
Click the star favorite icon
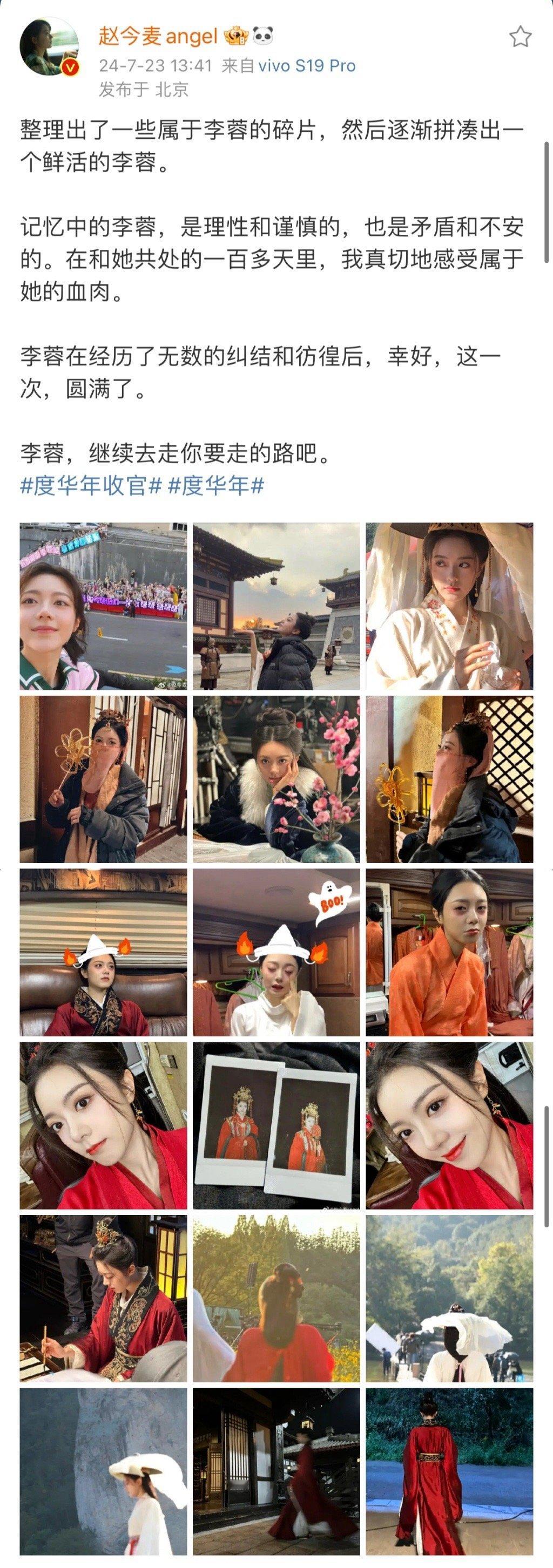click(x=521, y=38)
